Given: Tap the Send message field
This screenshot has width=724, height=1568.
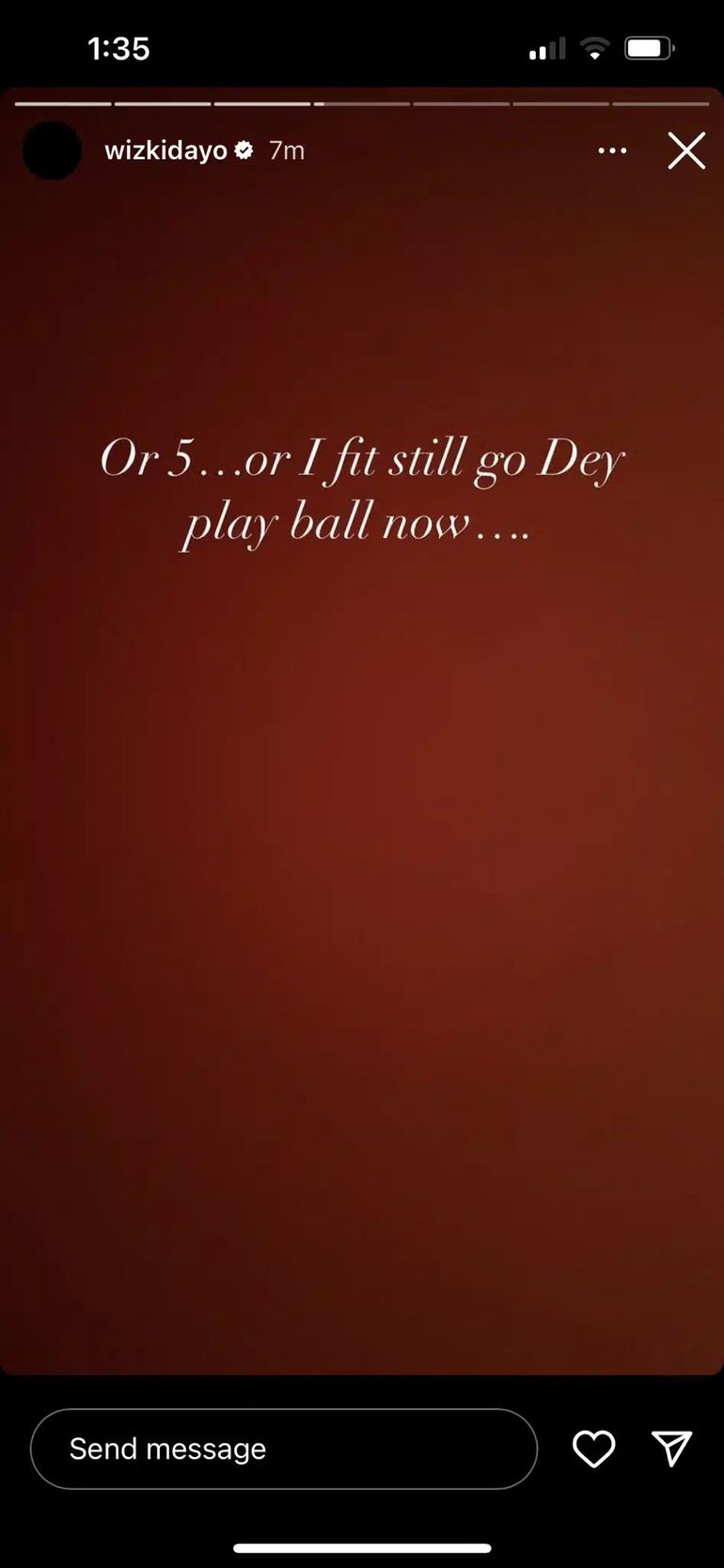Looking at the screenshot, I should [x=283, y=1449].
